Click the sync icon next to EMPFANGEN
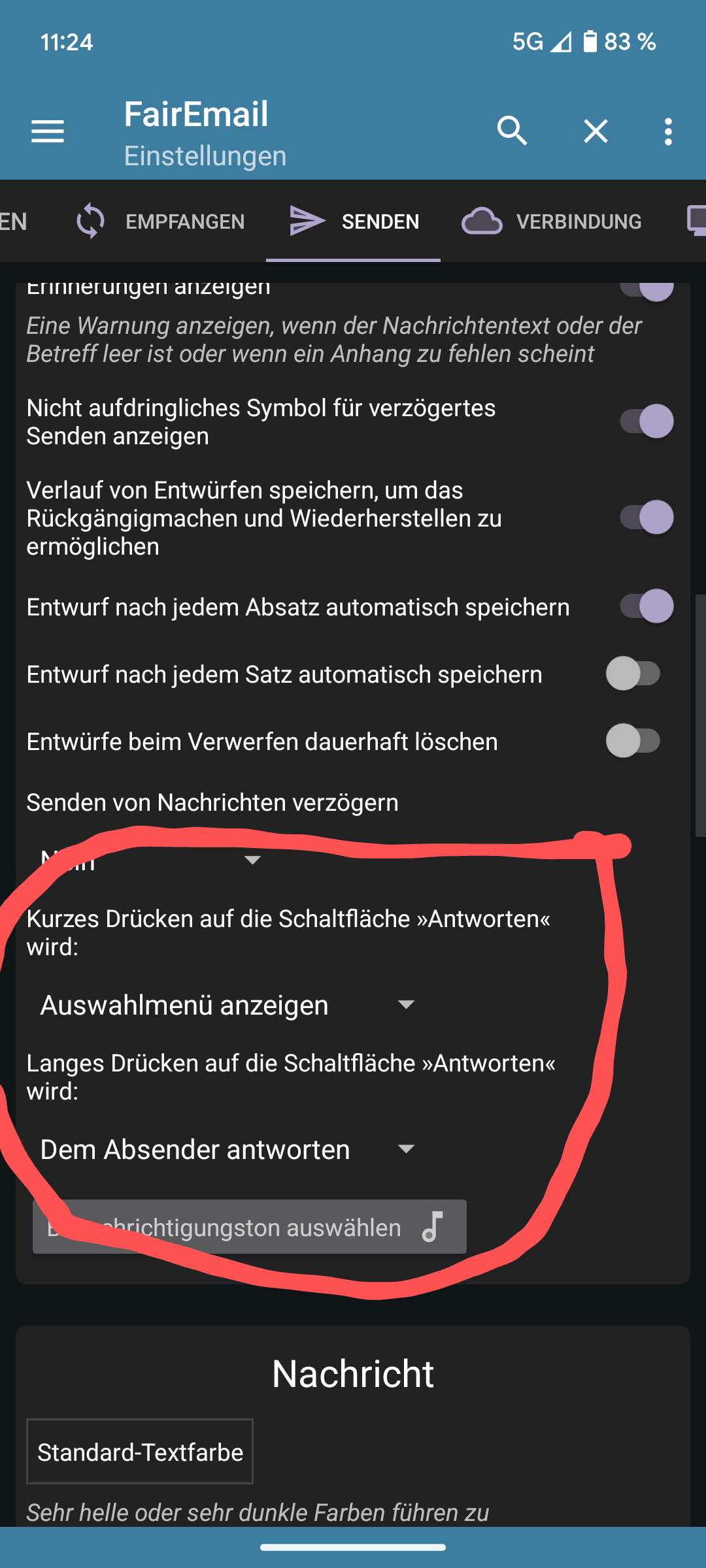This screenshot has height=1568, width=706. [x=90, y=221]
